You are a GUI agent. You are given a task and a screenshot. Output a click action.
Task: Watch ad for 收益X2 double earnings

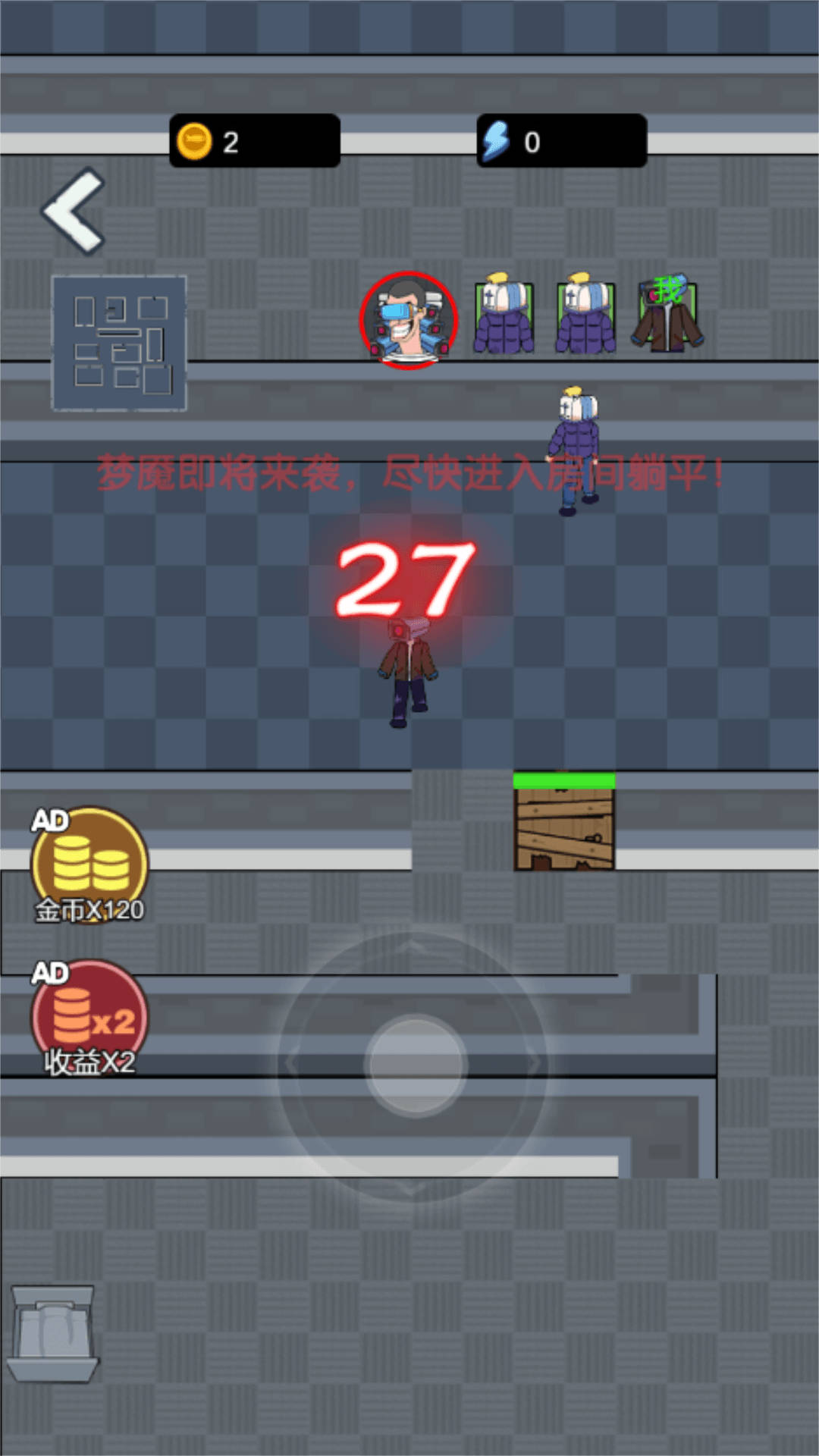click(x=89, y=1017)
